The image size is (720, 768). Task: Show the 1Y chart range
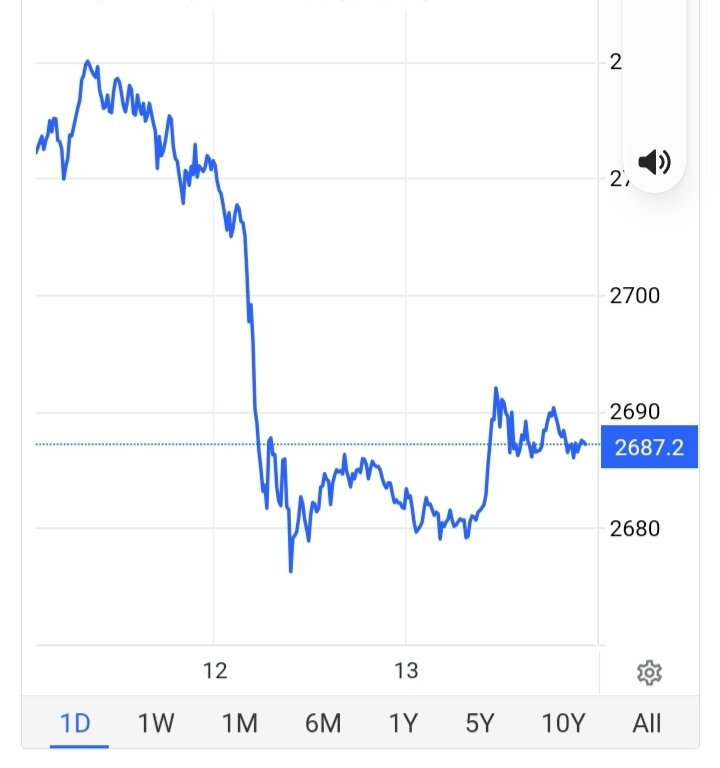(x=403, y=722)
